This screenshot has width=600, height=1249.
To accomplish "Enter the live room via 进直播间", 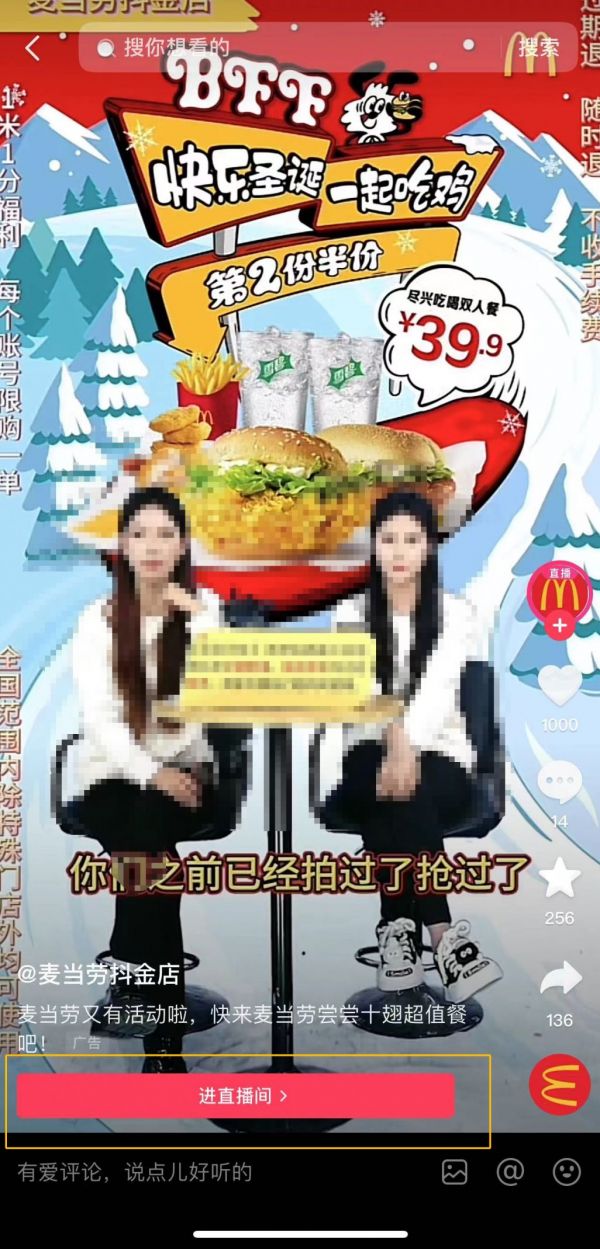I will pos(236,1095).
